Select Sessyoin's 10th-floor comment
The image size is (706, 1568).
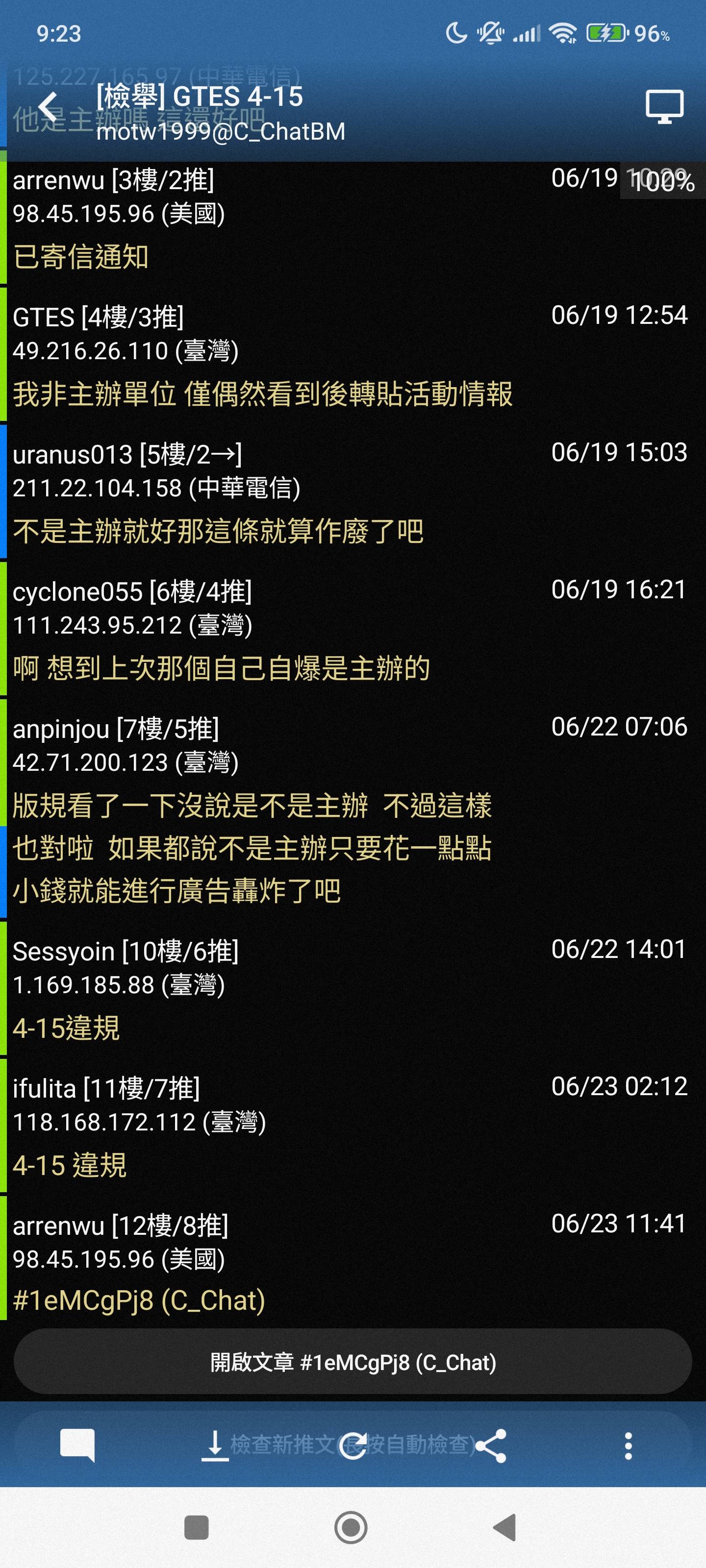pos(353,988)
